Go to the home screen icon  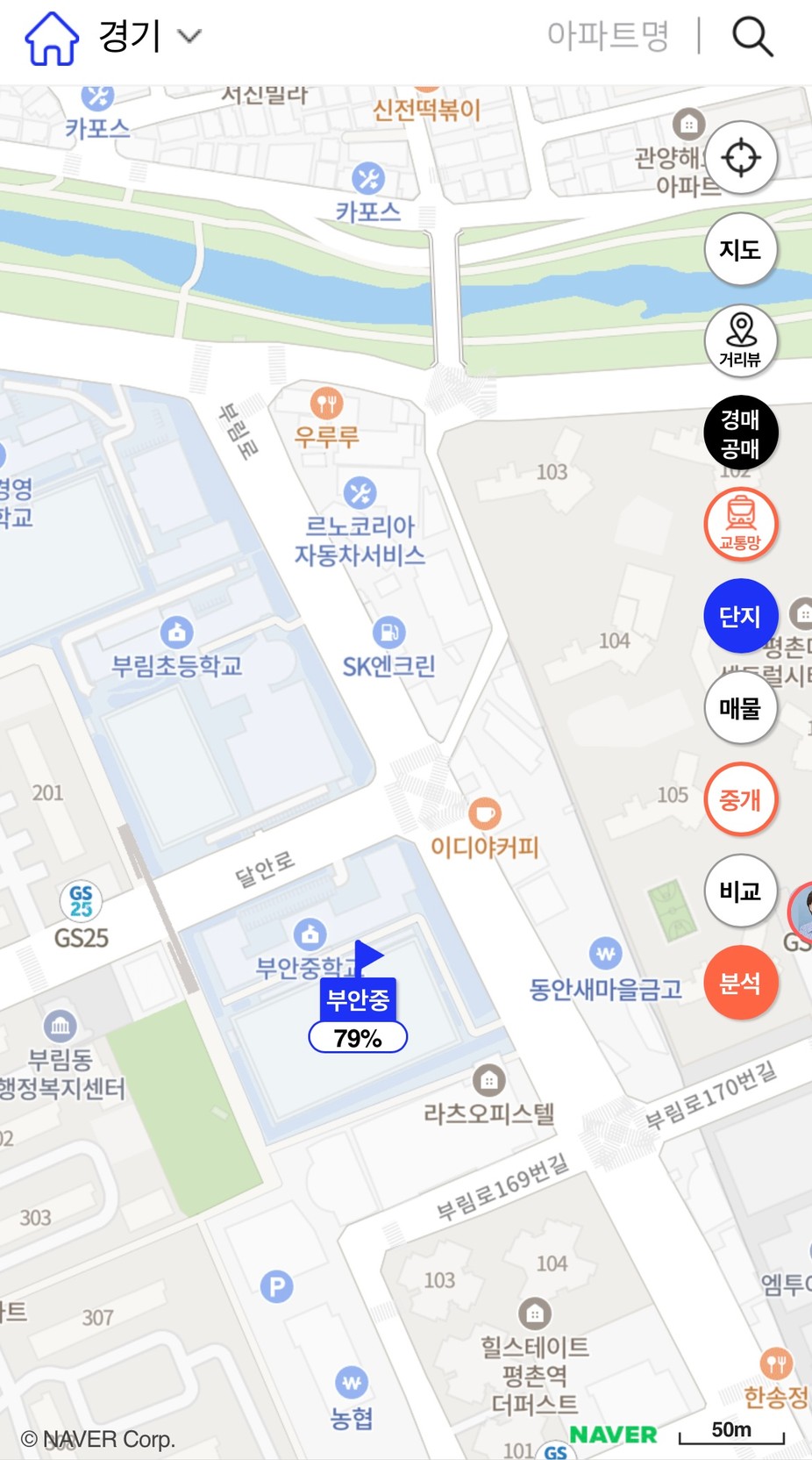pyautogui.click(x=52, y=38)
